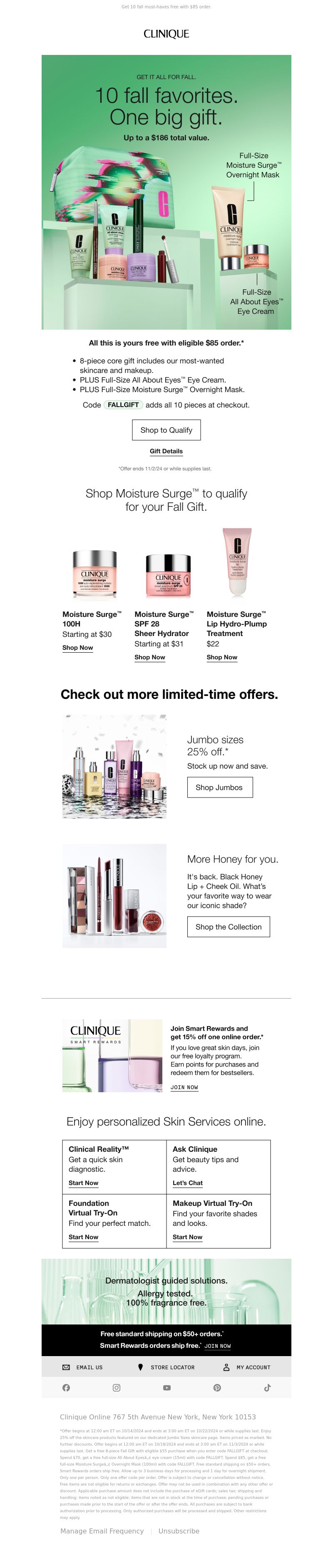The image size is (333, 1568).
Task: Open Let's Chat under Ask Clinique
Action: (187, 1183)
